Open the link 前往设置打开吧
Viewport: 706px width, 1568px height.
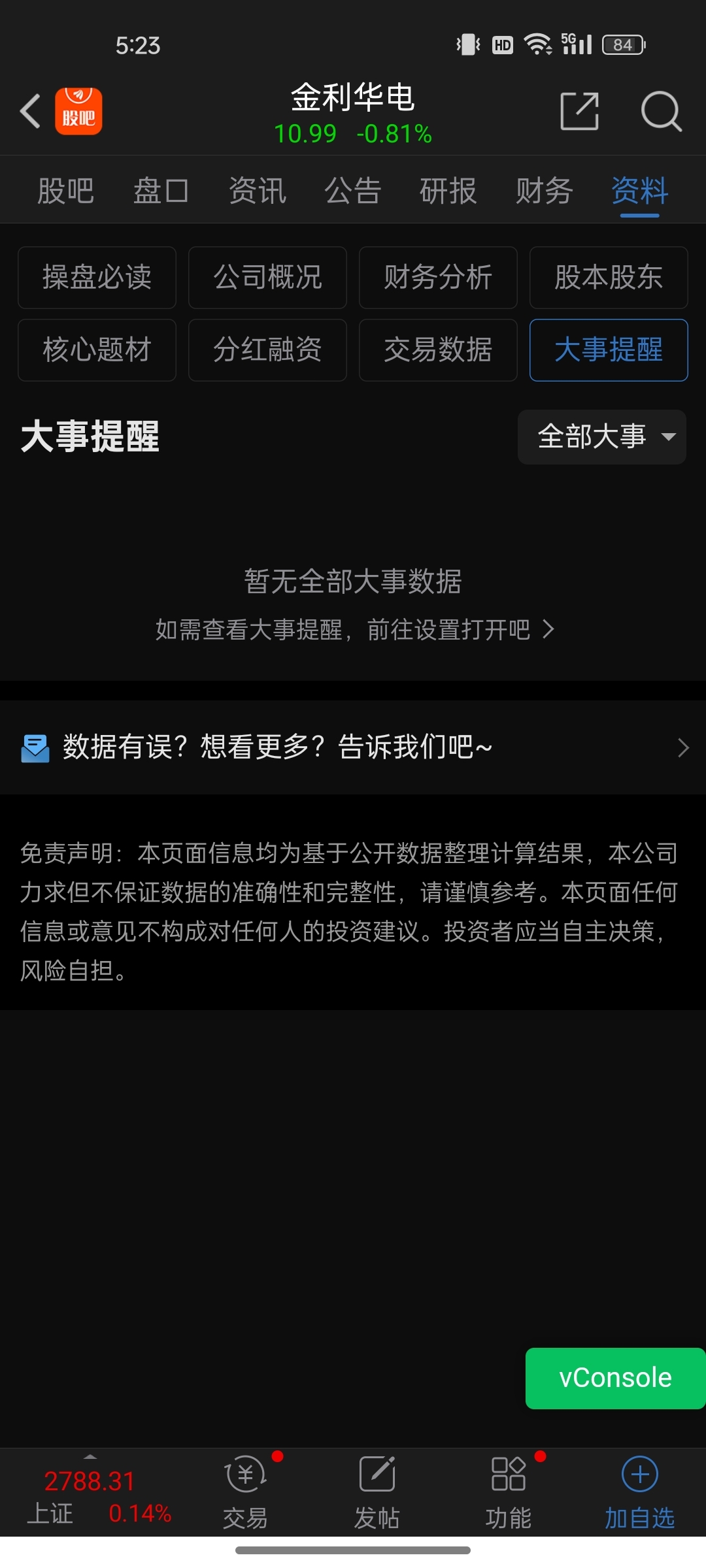(458, 630)
